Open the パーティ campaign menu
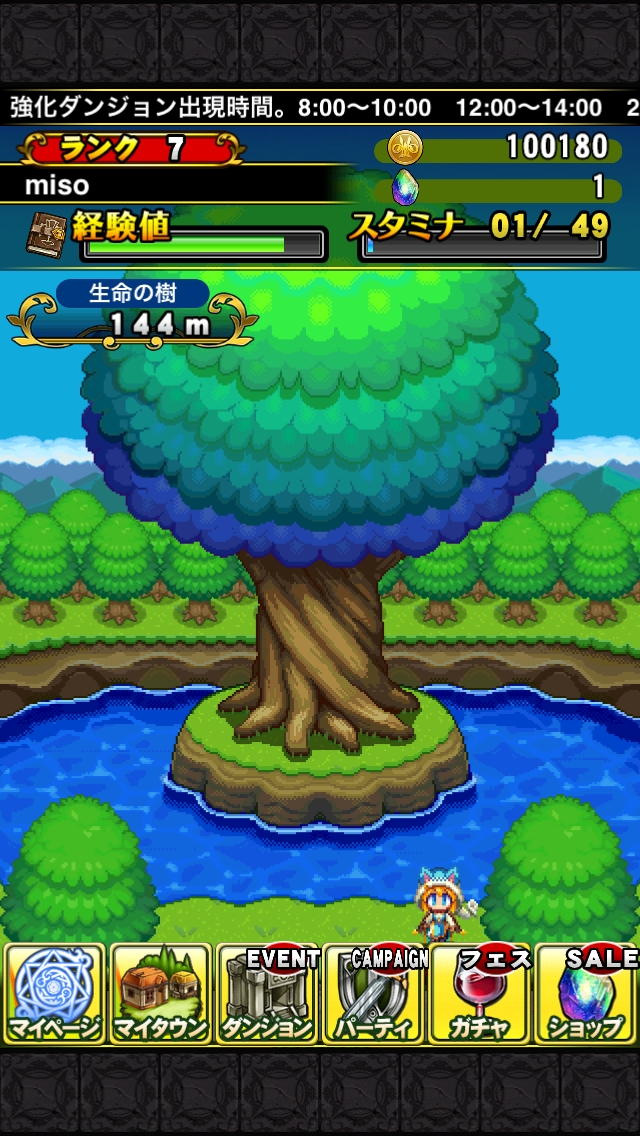This screenshot has width=640, height=1136. pos(373,993)
